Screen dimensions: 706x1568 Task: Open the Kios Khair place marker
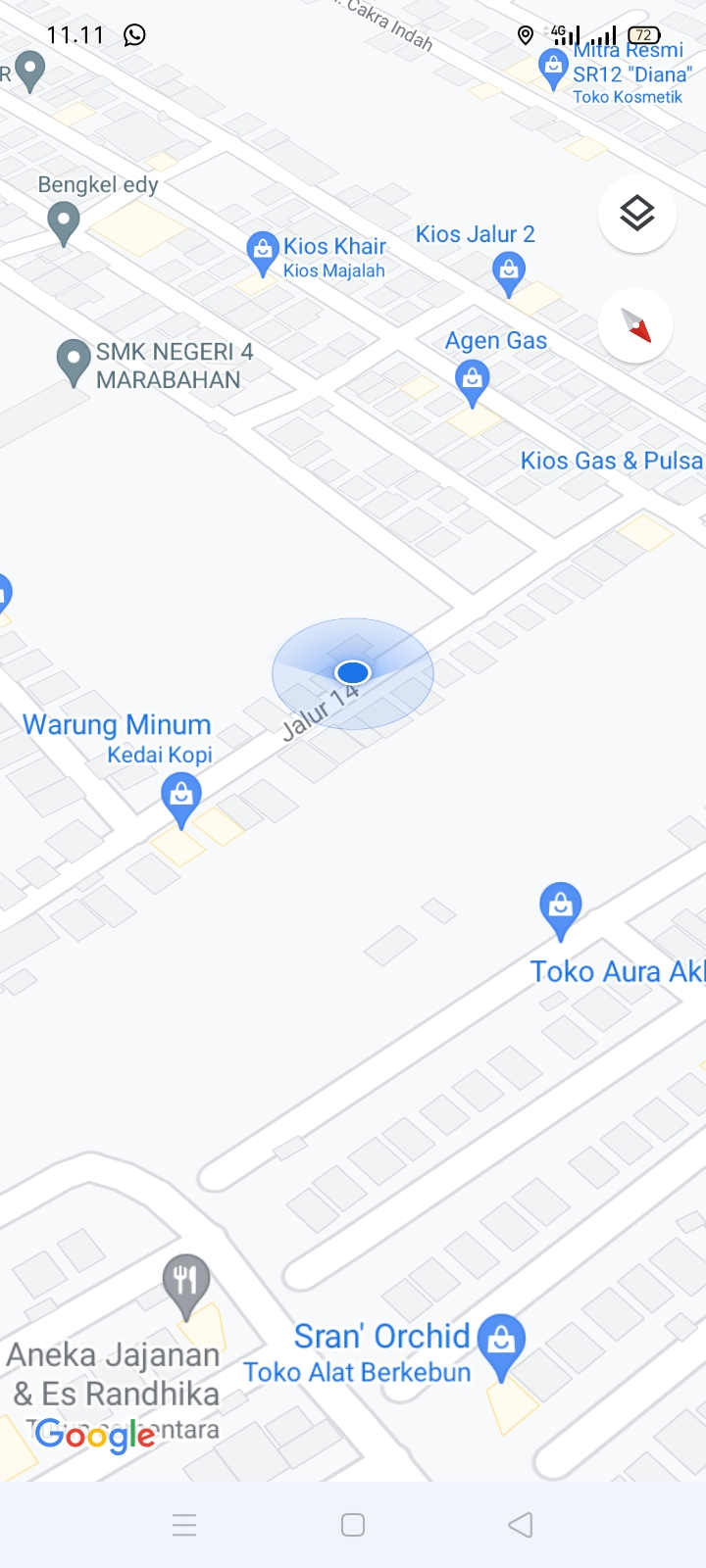pos(262,251)
